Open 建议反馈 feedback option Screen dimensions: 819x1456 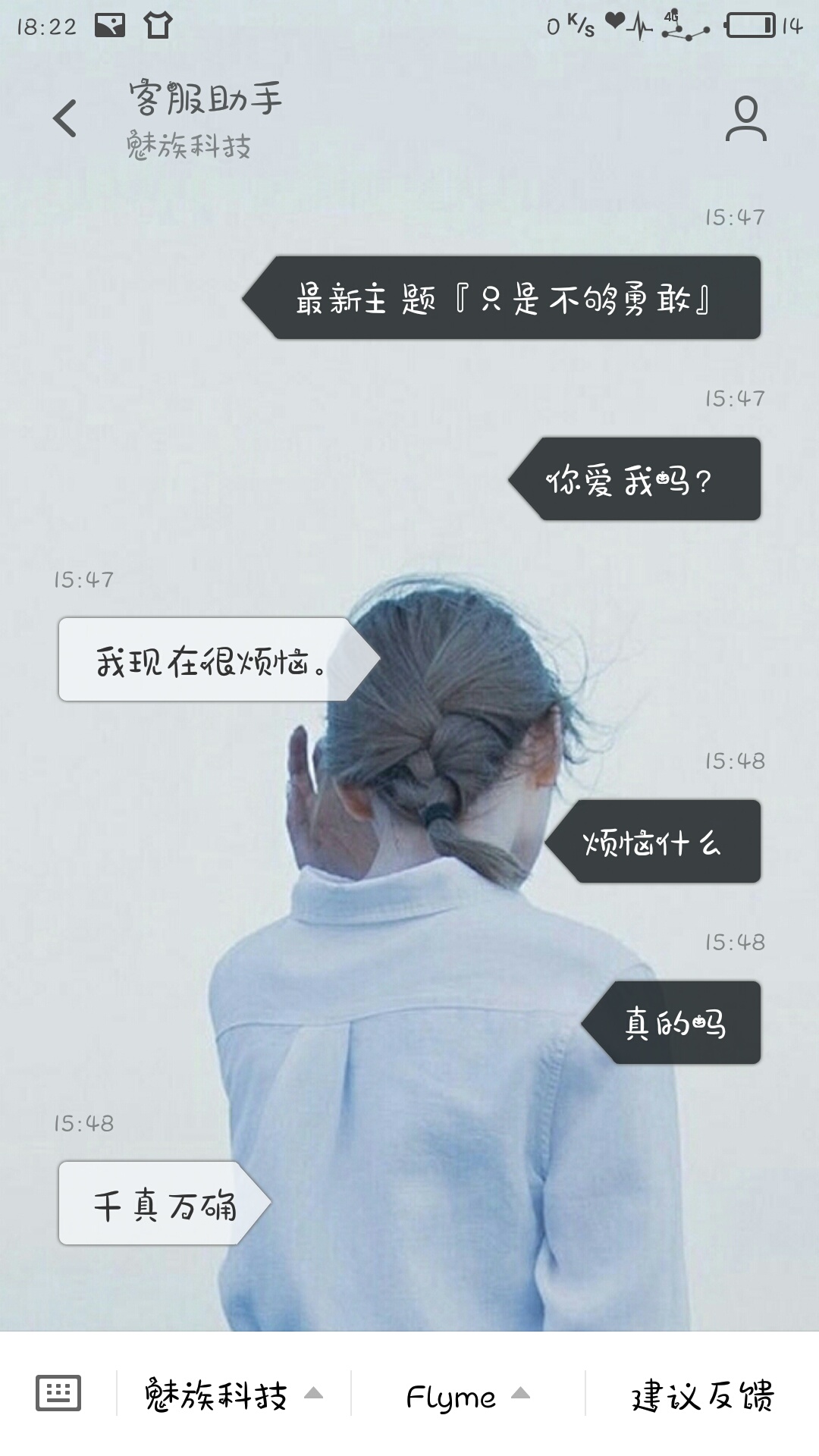(702, 1394)
